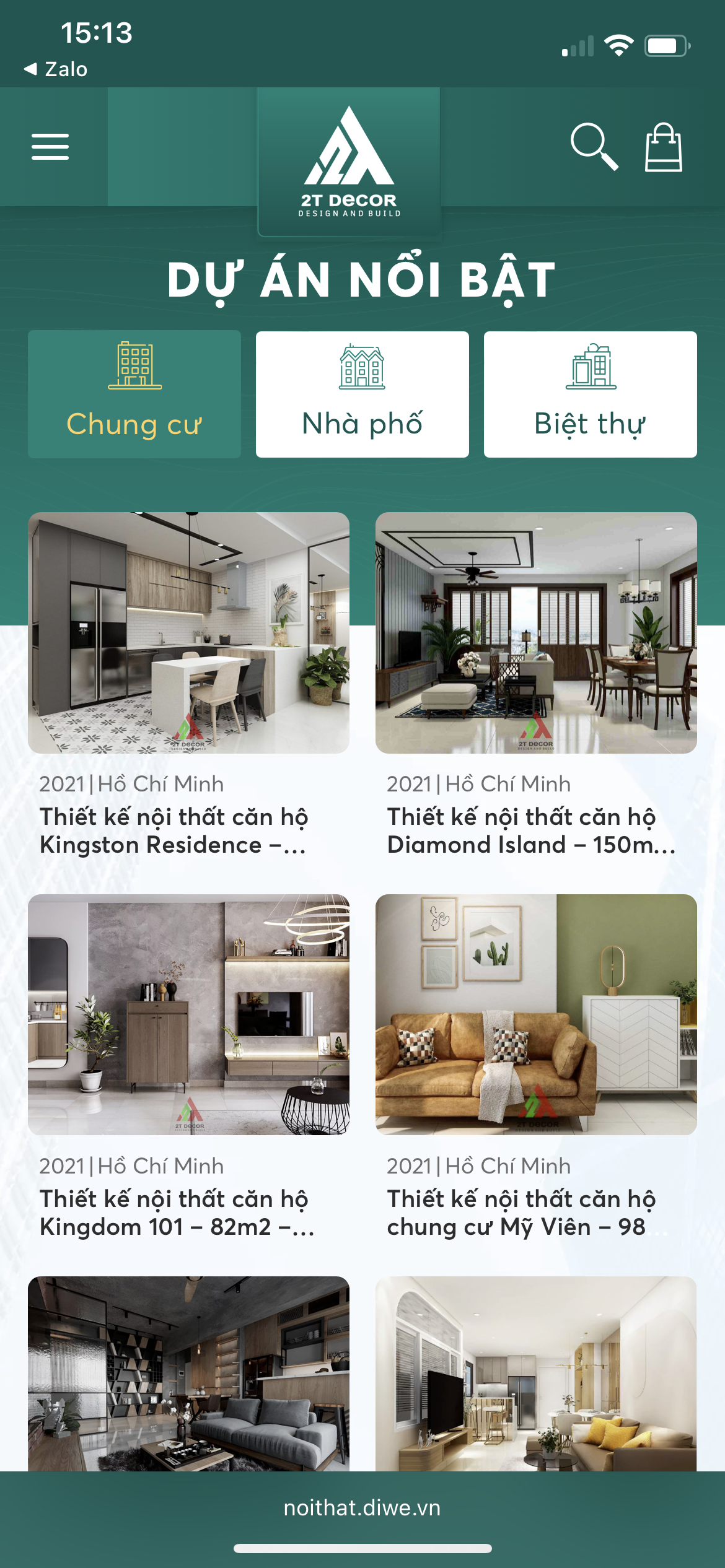This screenshot has width=725, height=1568.
Task: Open the hamburger menu
Action: (x=50, y=147)
